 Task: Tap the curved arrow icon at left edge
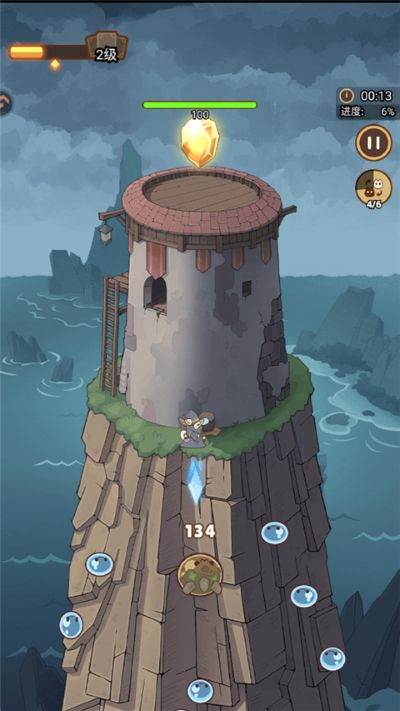(x=6, y=103)
